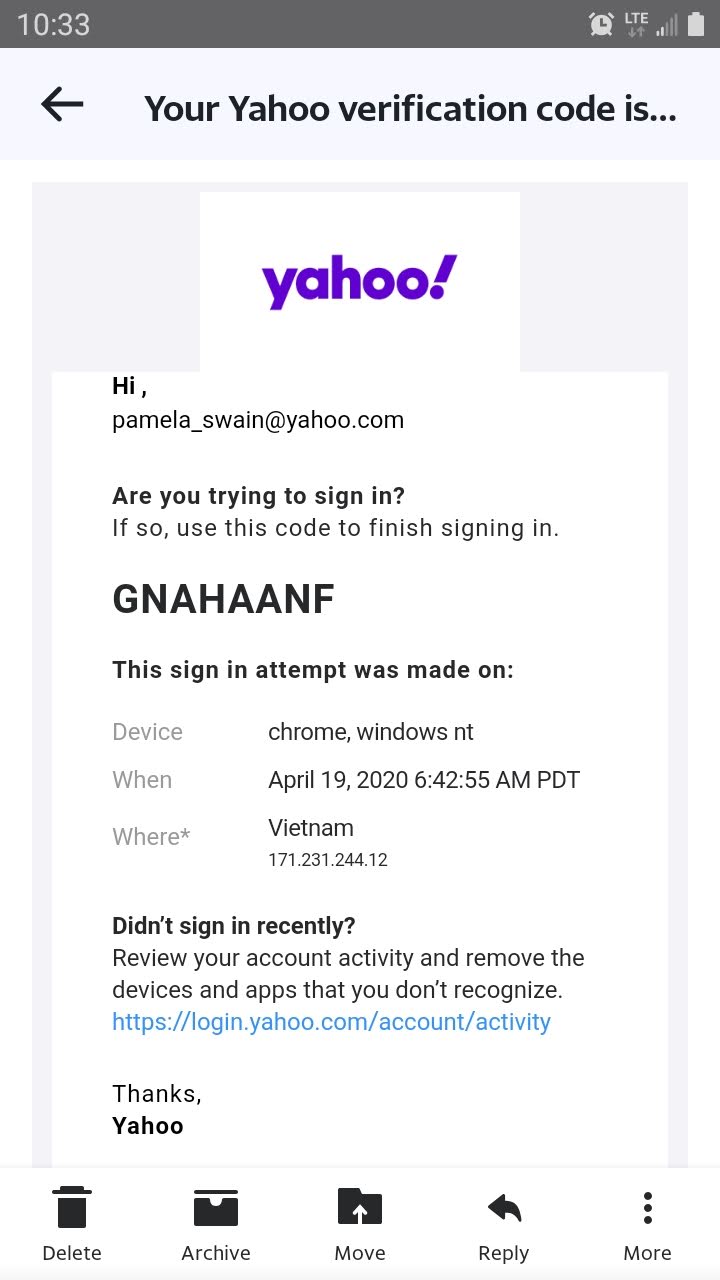Go back using the arrow icon
The width and height of the screenshot is (720, 1280).
(x=62, y=104)
